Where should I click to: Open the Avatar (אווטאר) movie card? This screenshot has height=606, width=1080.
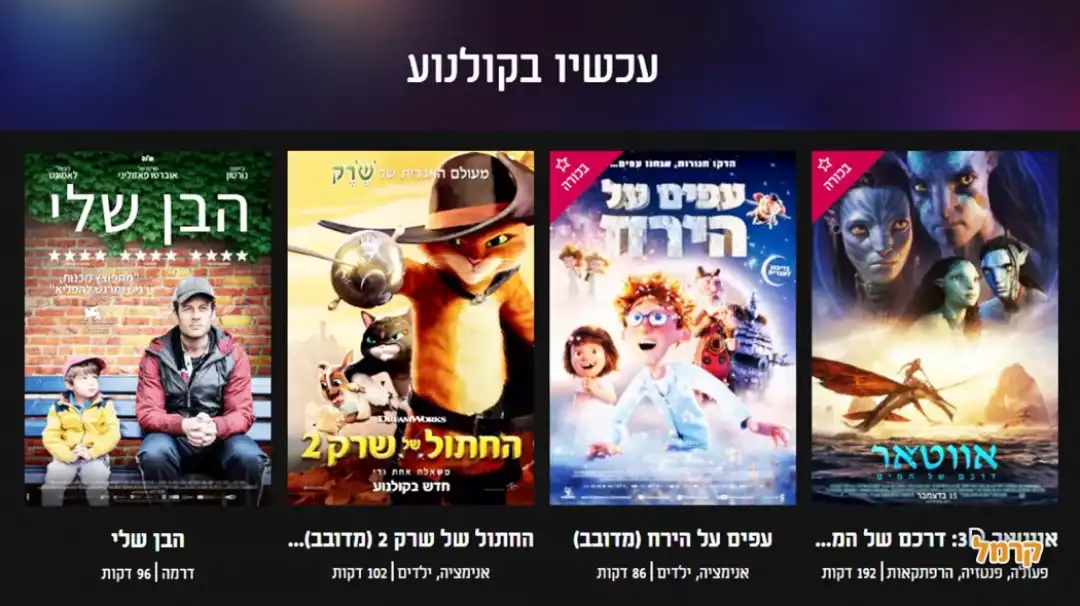point(934,328)
